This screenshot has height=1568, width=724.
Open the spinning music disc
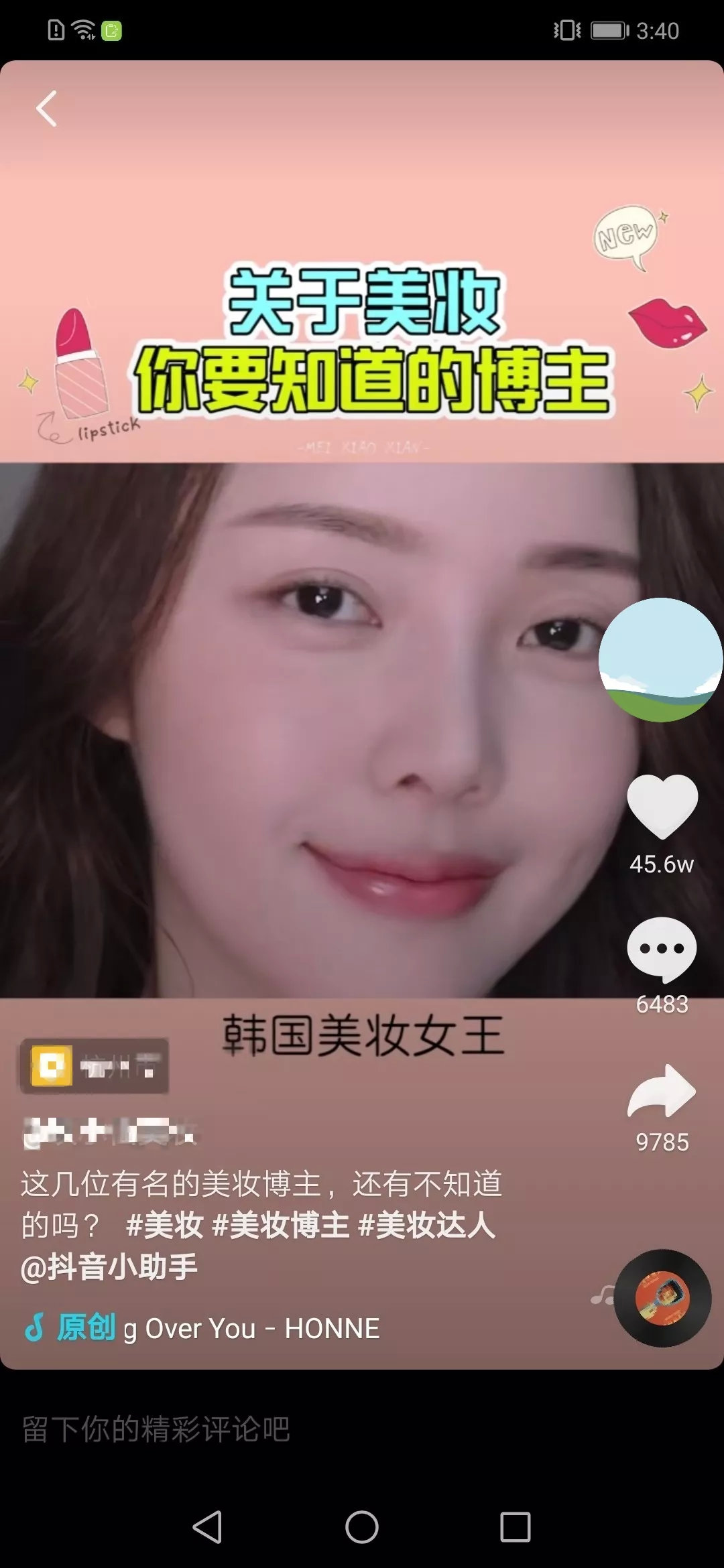click(x=662, y=1298)
